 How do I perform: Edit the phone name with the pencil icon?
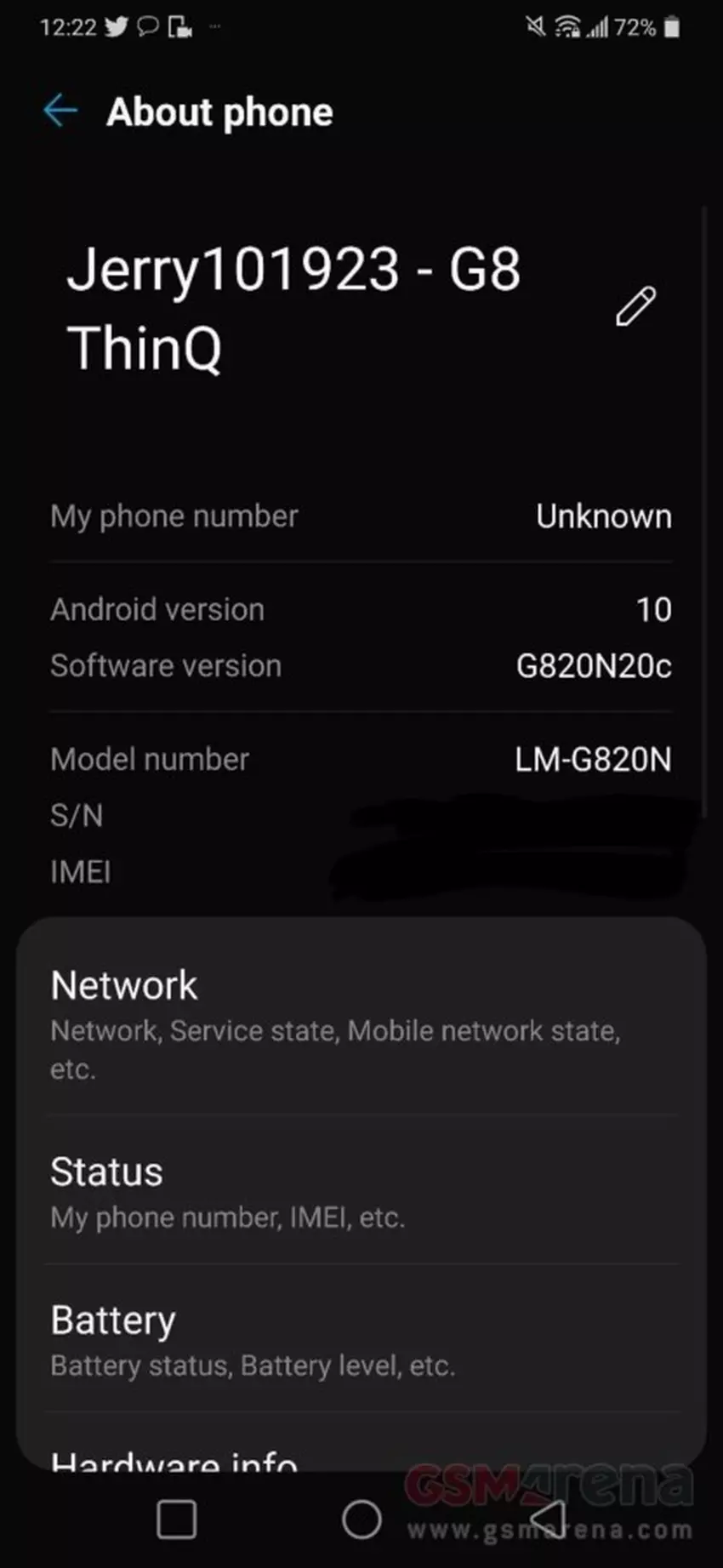(635, 307)
